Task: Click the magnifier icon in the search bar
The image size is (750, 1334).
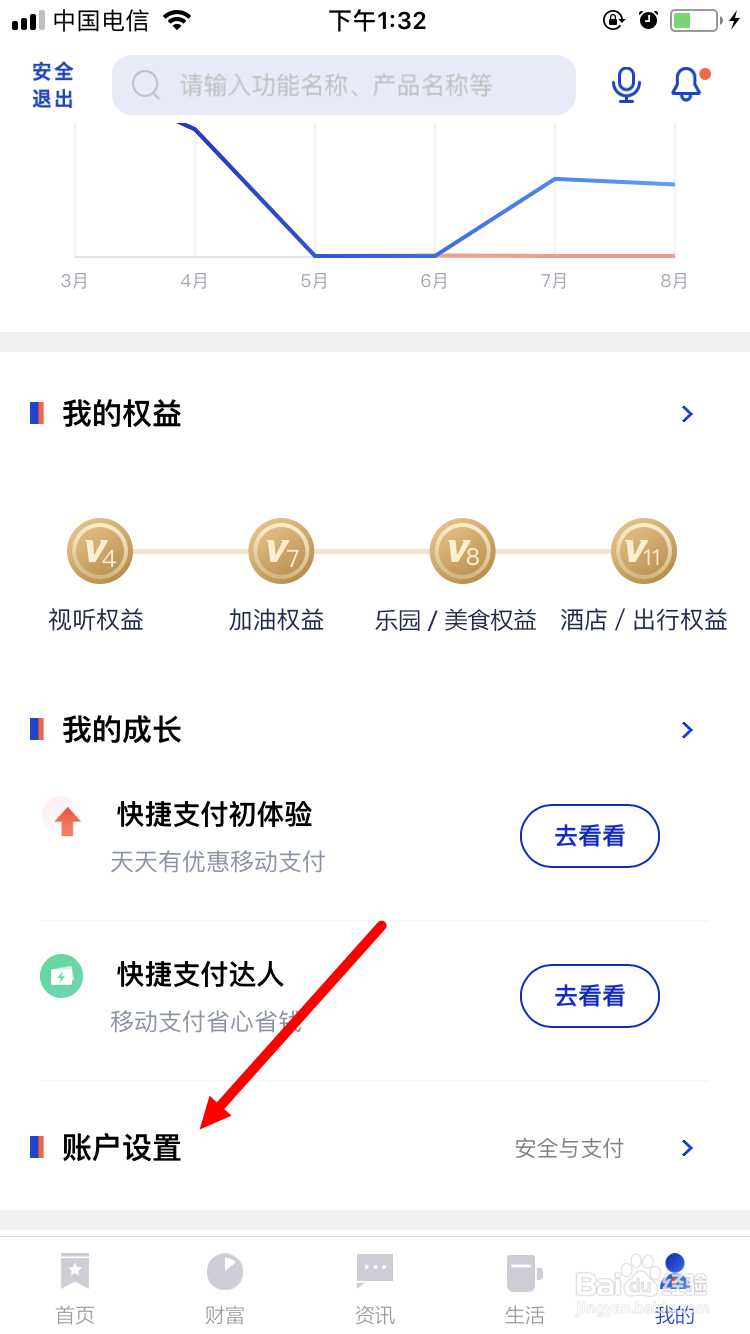Action: pos(146,85)
